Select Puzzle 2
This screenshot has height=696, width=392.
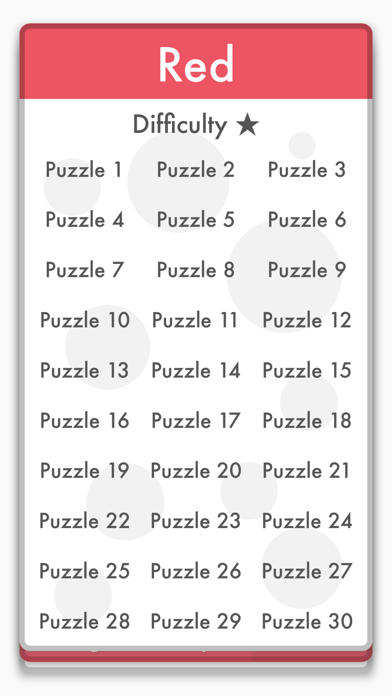point(196,170)
